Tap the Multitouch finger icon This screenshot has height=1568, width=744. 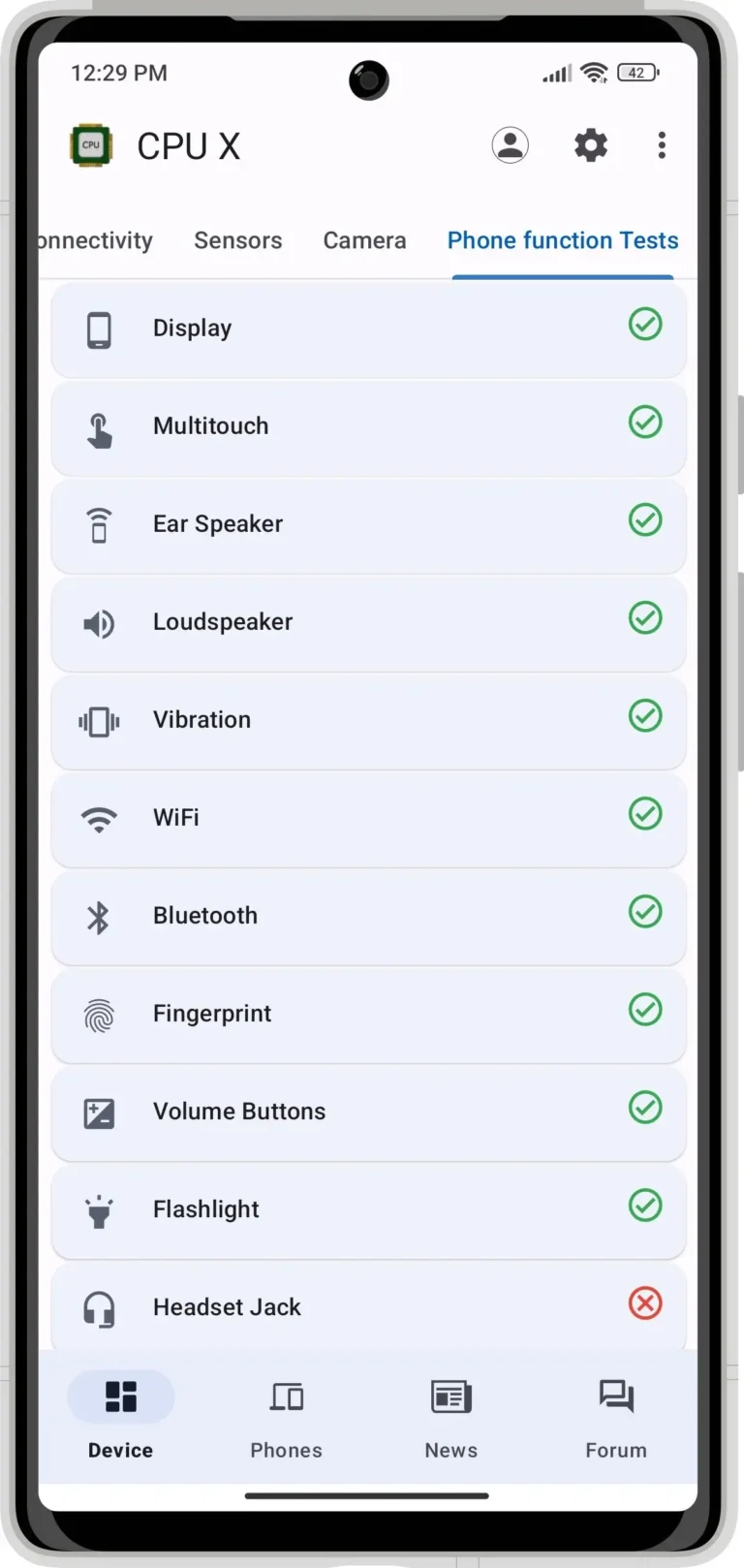tap(99, 426)
